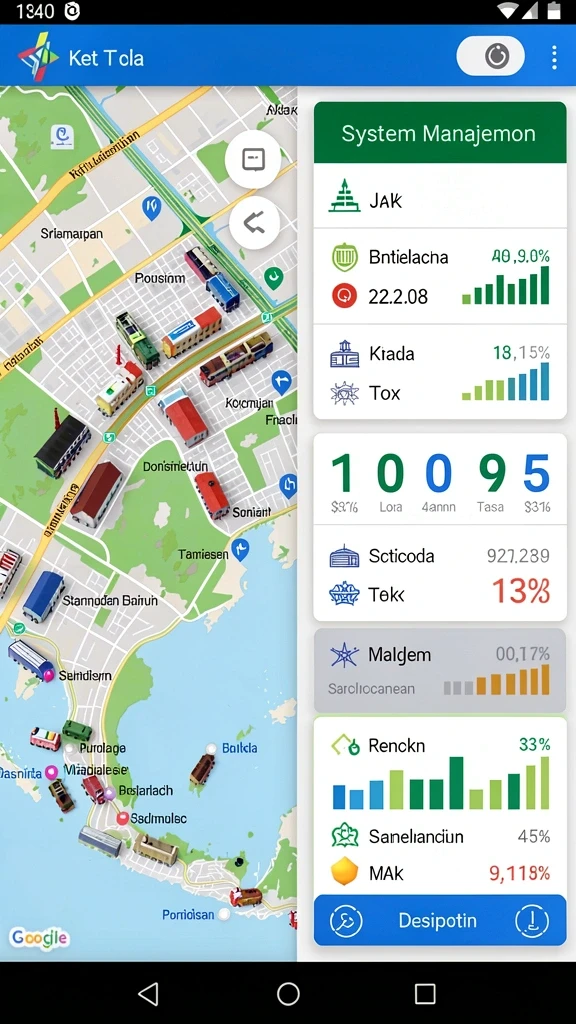
Task: Go back with the system back button
Action: pyautogui.click(x=149, y=994)
